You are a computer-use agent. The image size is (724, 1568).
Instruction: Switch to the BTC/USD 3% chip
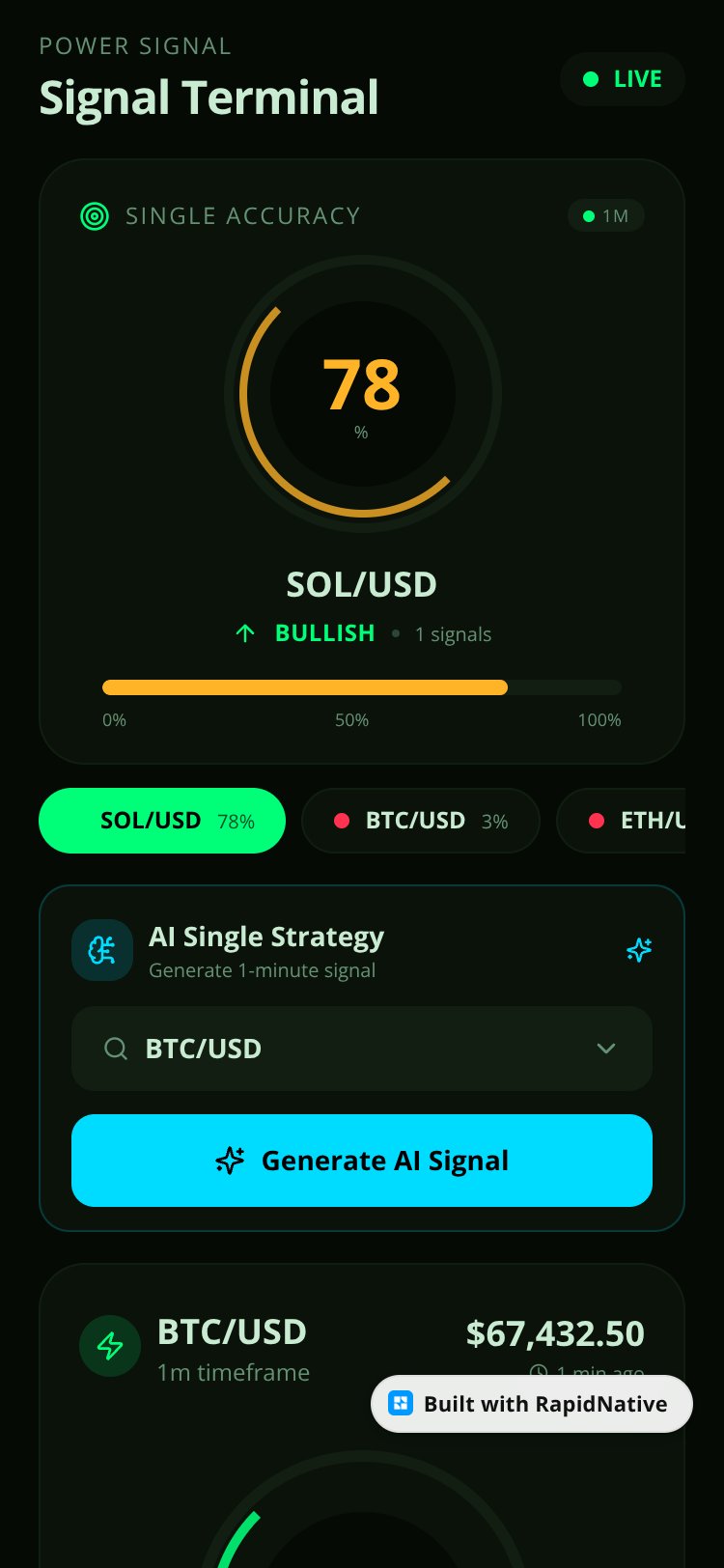tap(420, 821)
